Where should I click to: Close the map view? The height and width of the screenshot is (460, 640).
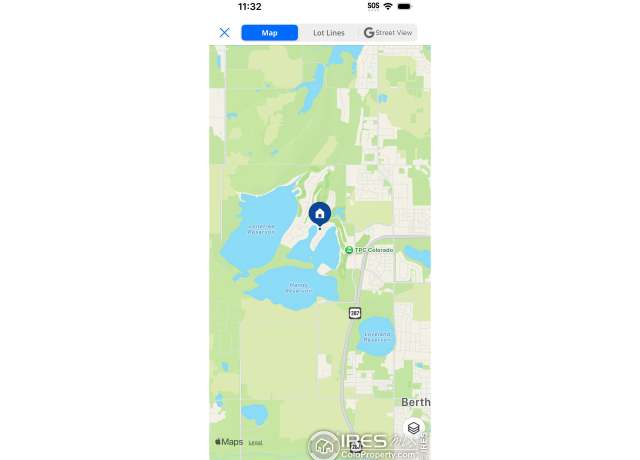(x=224, y=33)
